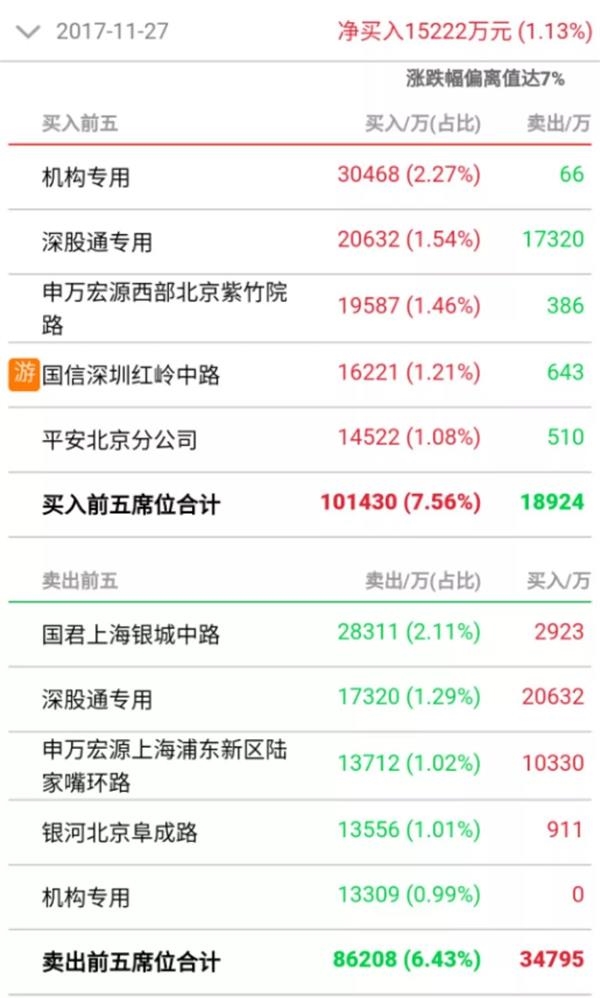The height and width of the screenshot is (998, 600).
Task: Collapse the 2017-11-27 date section
Action: (x=28, y=31)
